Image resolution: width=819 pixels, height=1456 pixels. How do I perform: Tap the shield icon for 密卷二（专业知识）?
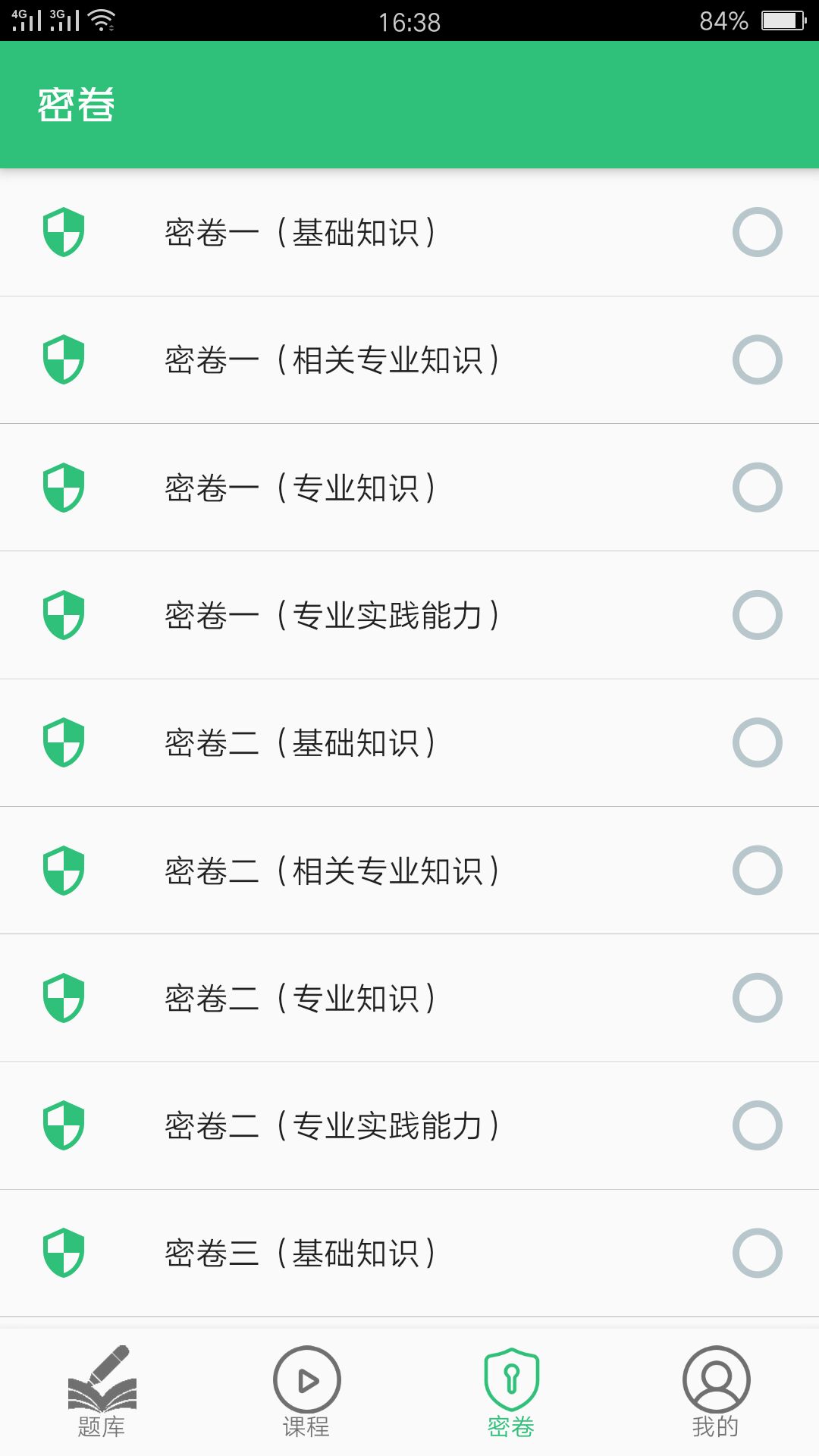65,997
